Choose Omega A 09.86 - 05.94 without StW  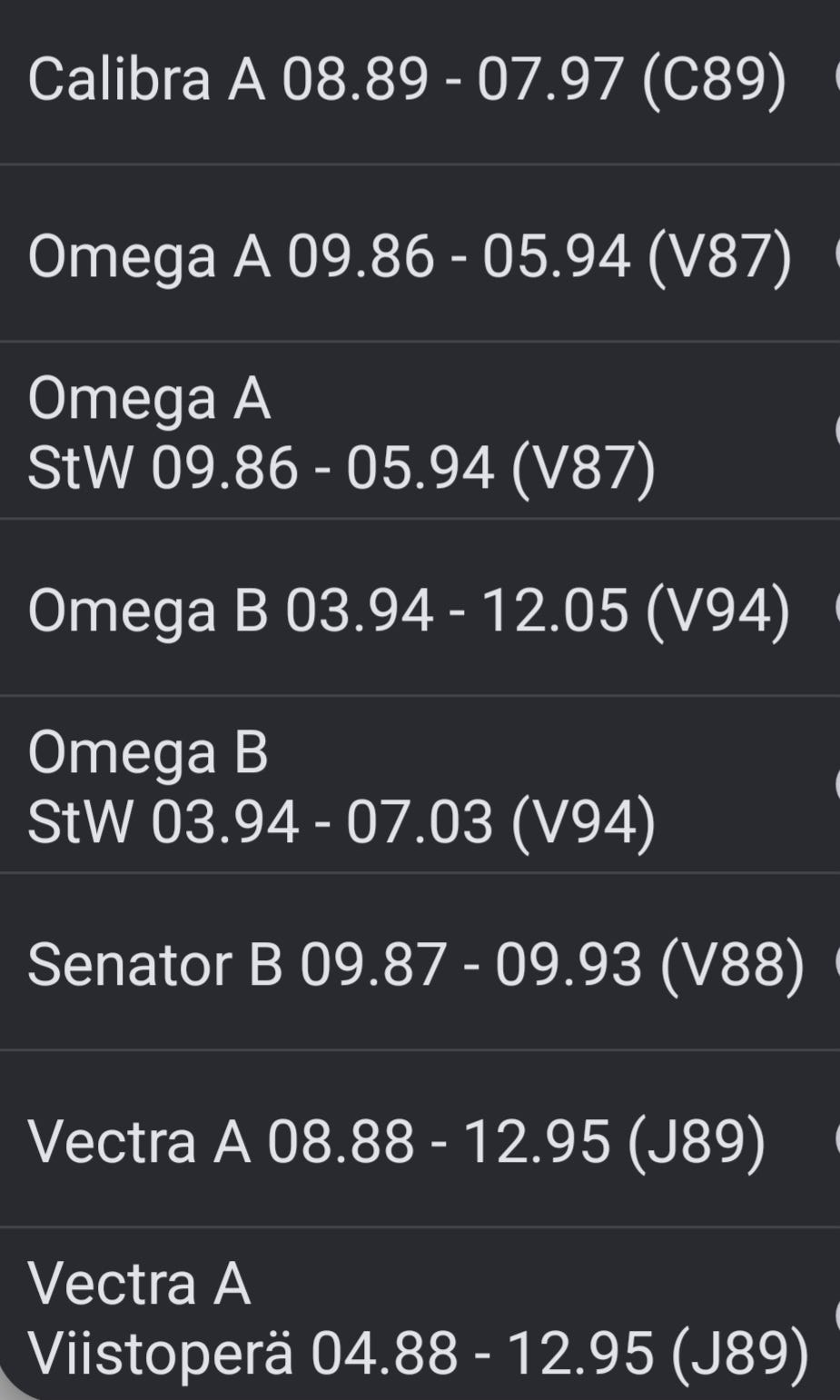tap(410, 255)
